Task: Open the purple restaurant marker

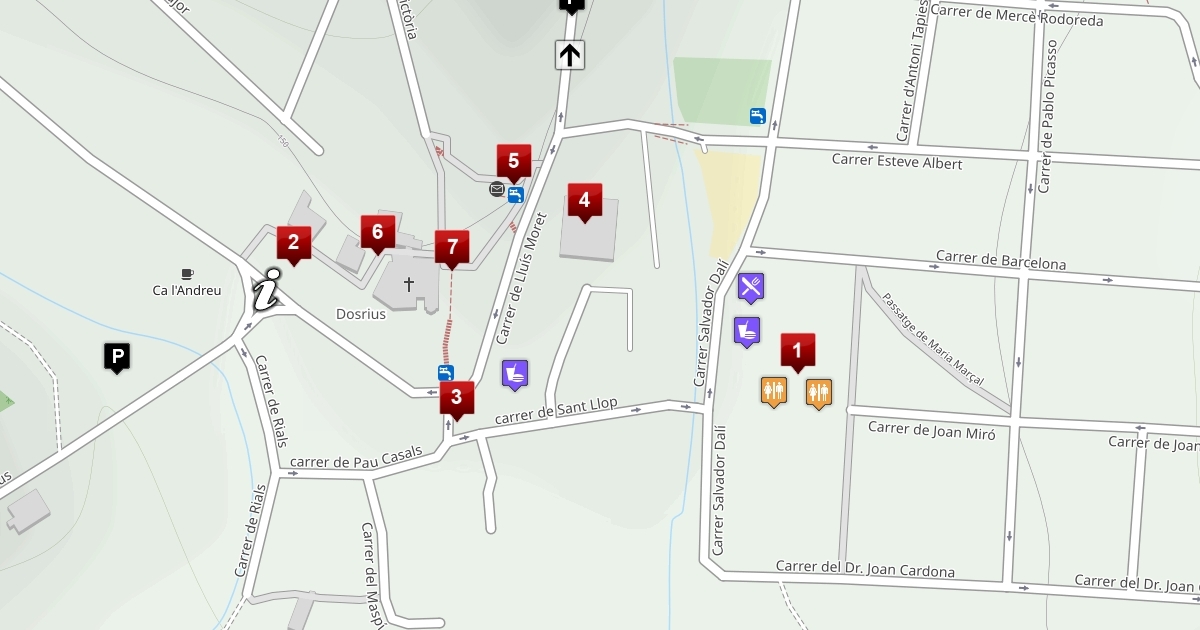Action: (x=751, y=287)
